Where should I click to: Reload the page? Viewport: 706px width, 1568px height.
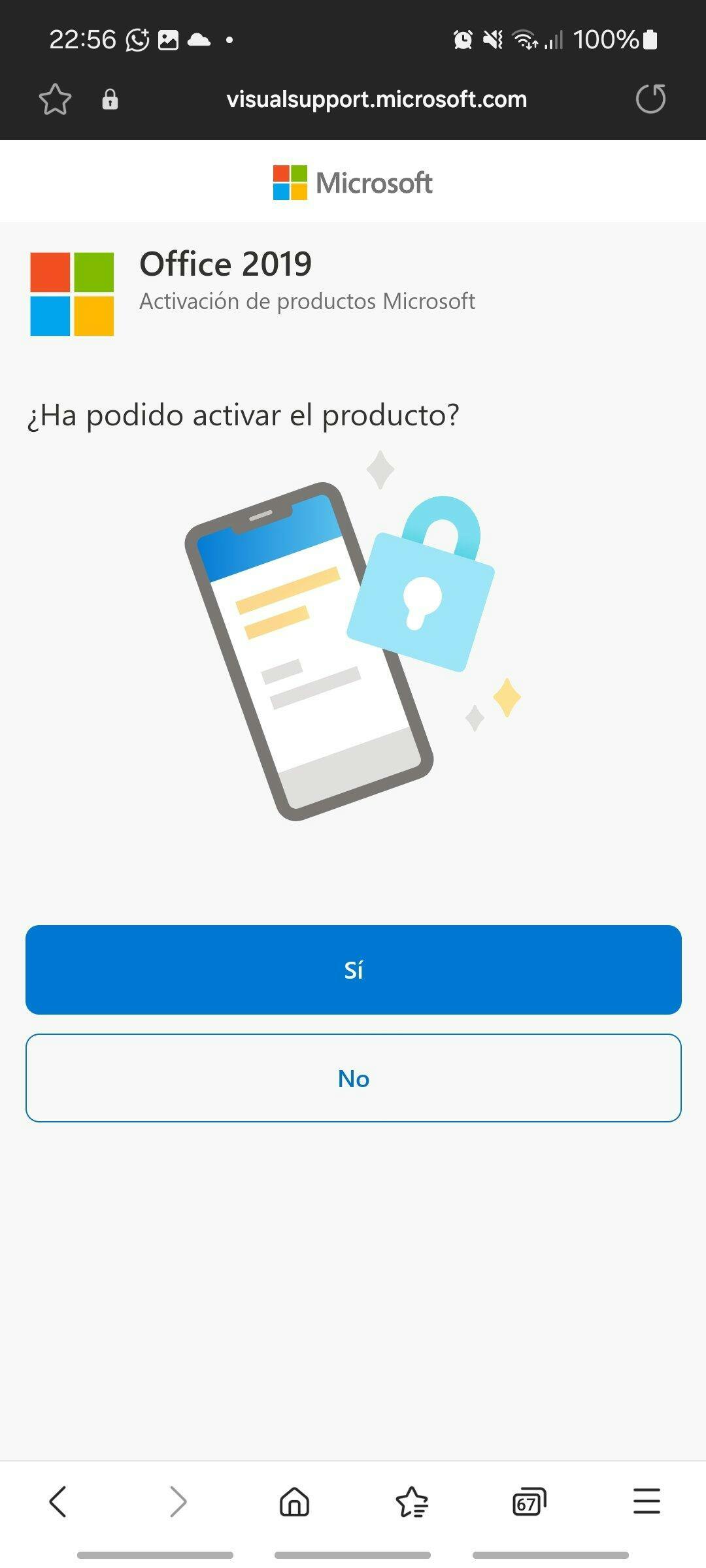pyautogui.click(x=650, y=99)
